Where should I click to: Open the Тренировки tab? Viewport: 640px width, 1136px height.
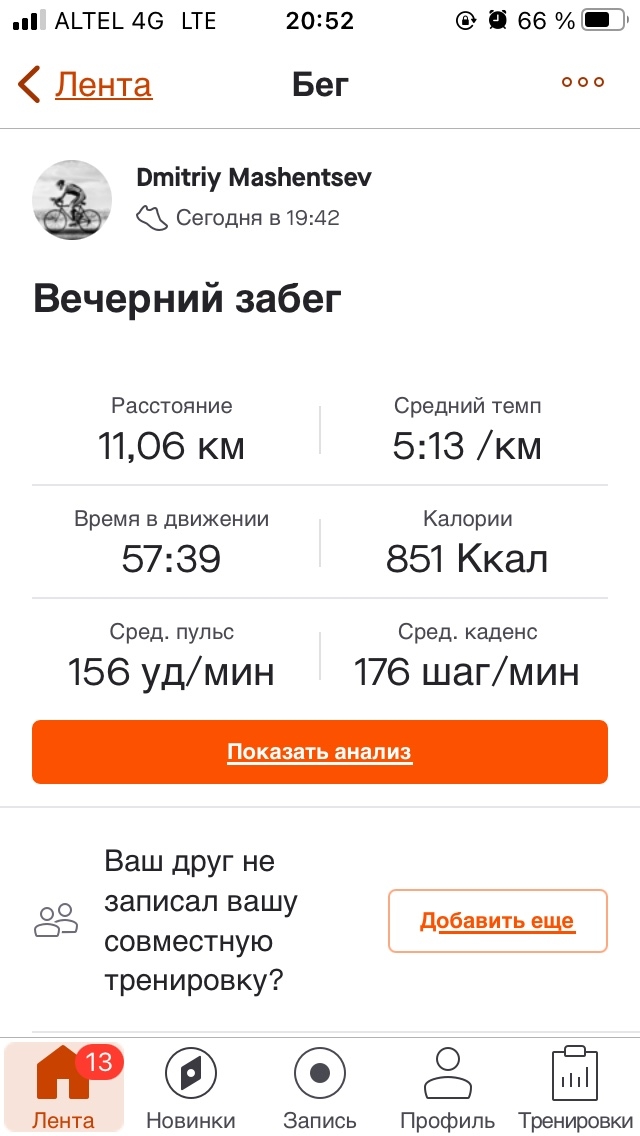pyautogui.click(x=575, y=1088)
